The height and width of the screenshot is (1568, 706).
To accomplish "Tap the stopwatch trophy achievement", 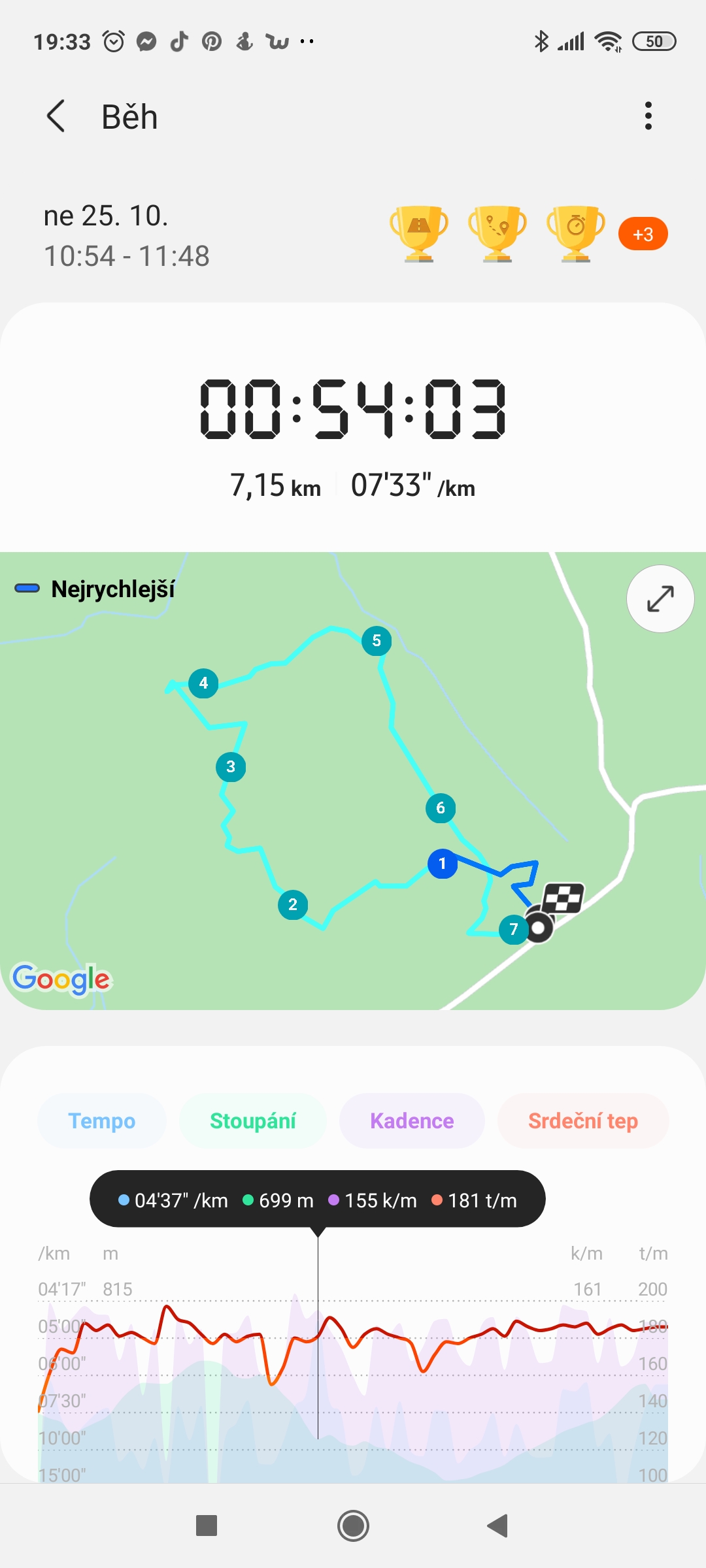I will point(576,234).
